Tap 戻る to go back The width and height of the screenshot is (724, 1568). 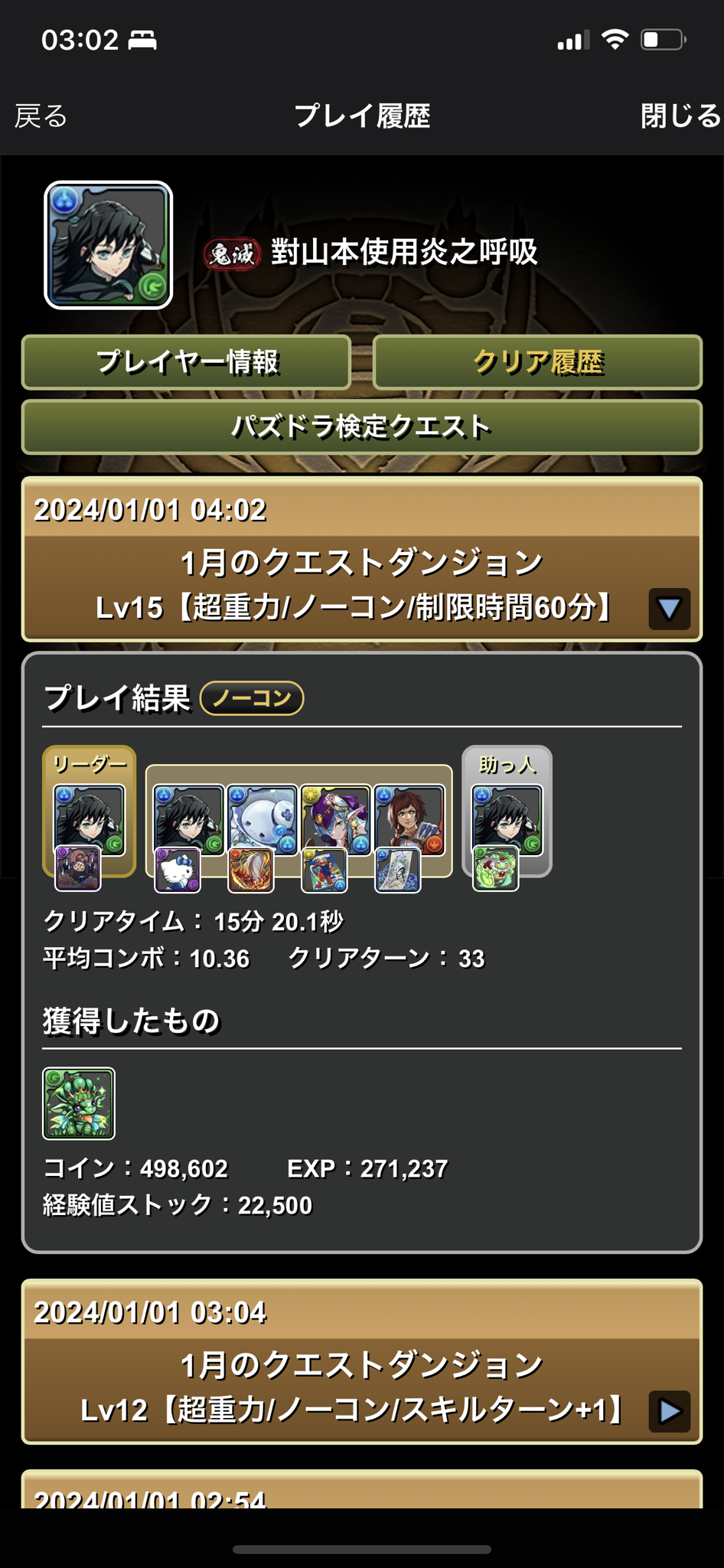pos(42,116)
